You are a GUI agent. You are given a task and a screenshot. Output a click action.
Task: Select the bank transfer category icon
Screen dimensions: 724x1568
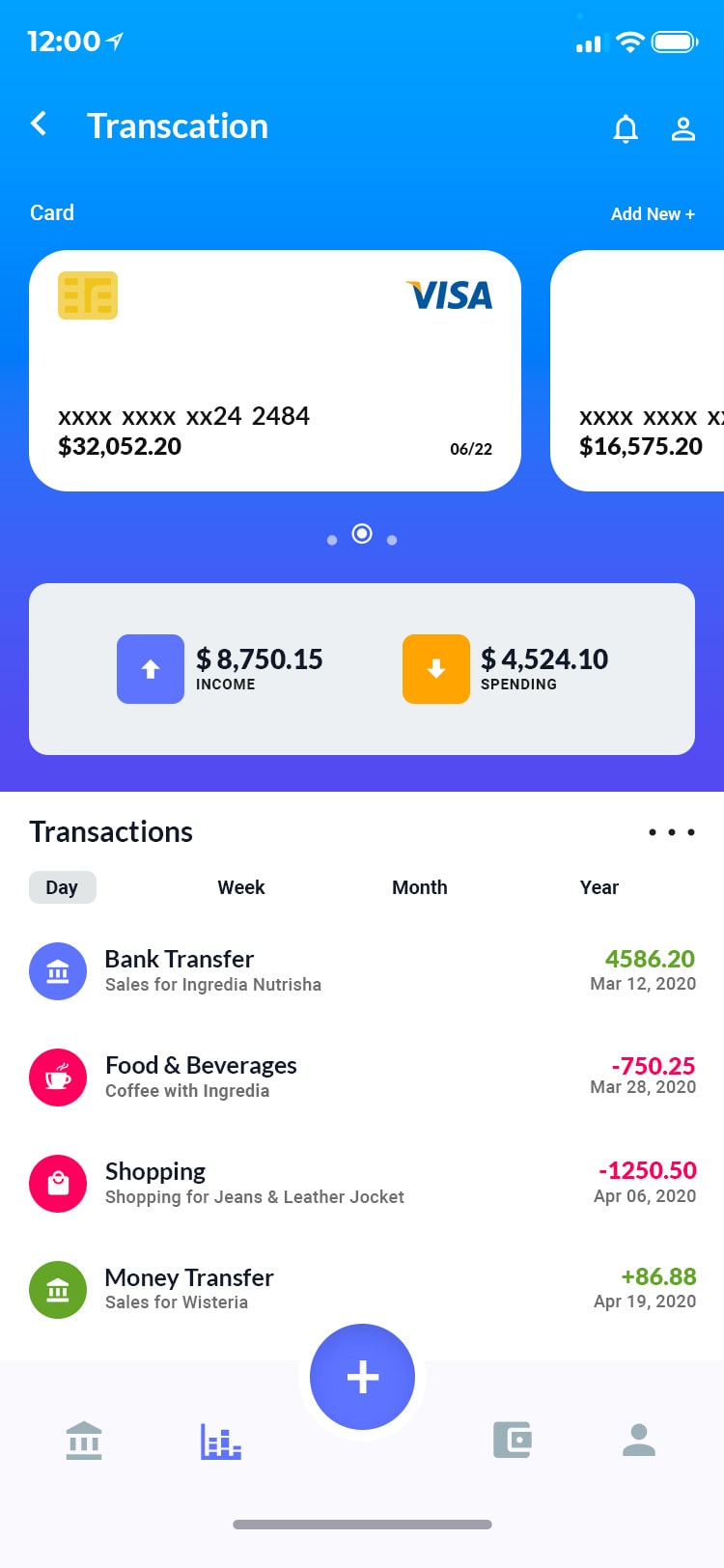coord(58,971)
